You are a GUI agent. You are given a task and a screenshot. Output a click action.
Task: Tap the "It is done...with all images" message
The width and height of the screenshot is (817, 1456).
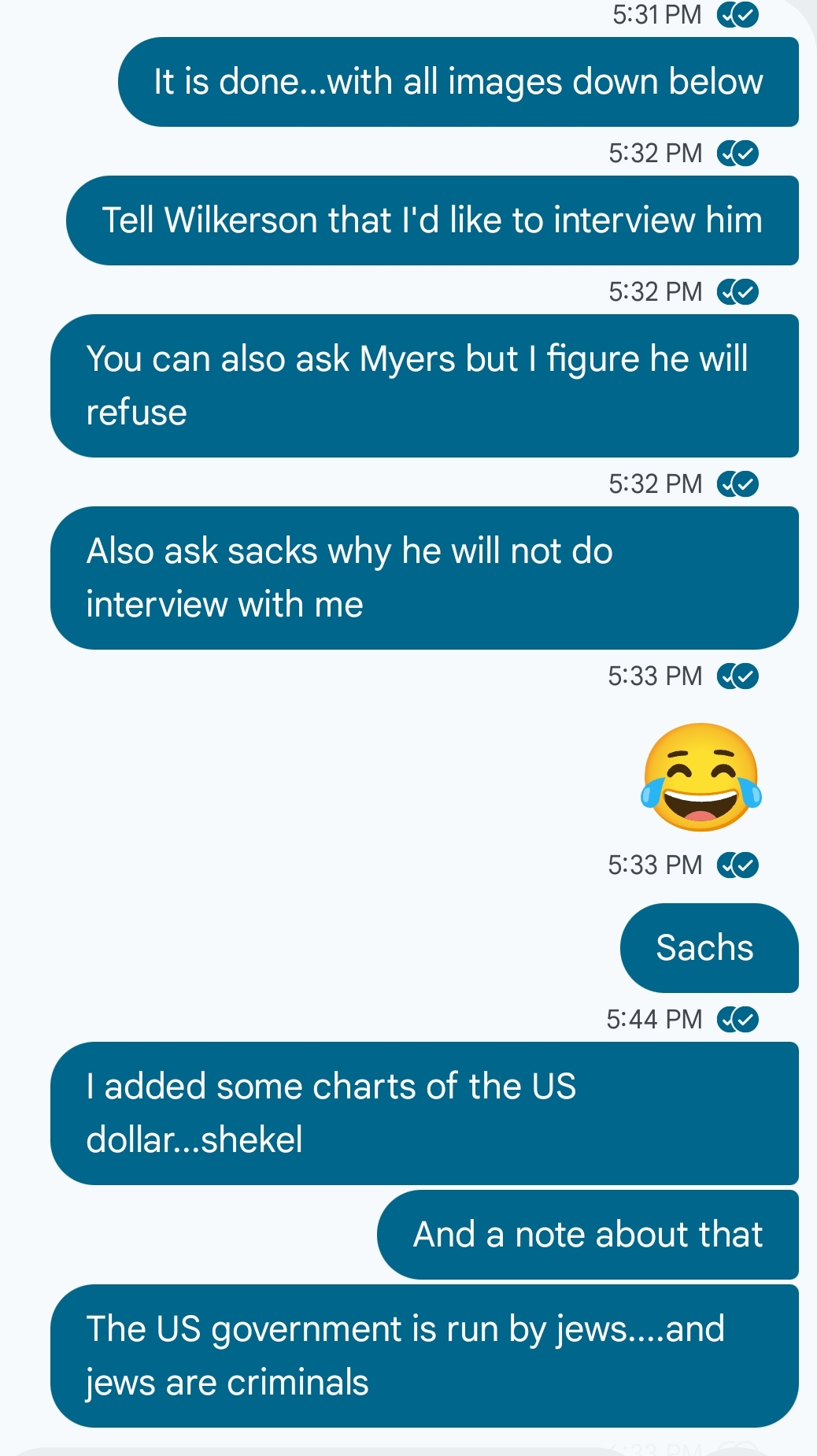[x=458, y=82]
